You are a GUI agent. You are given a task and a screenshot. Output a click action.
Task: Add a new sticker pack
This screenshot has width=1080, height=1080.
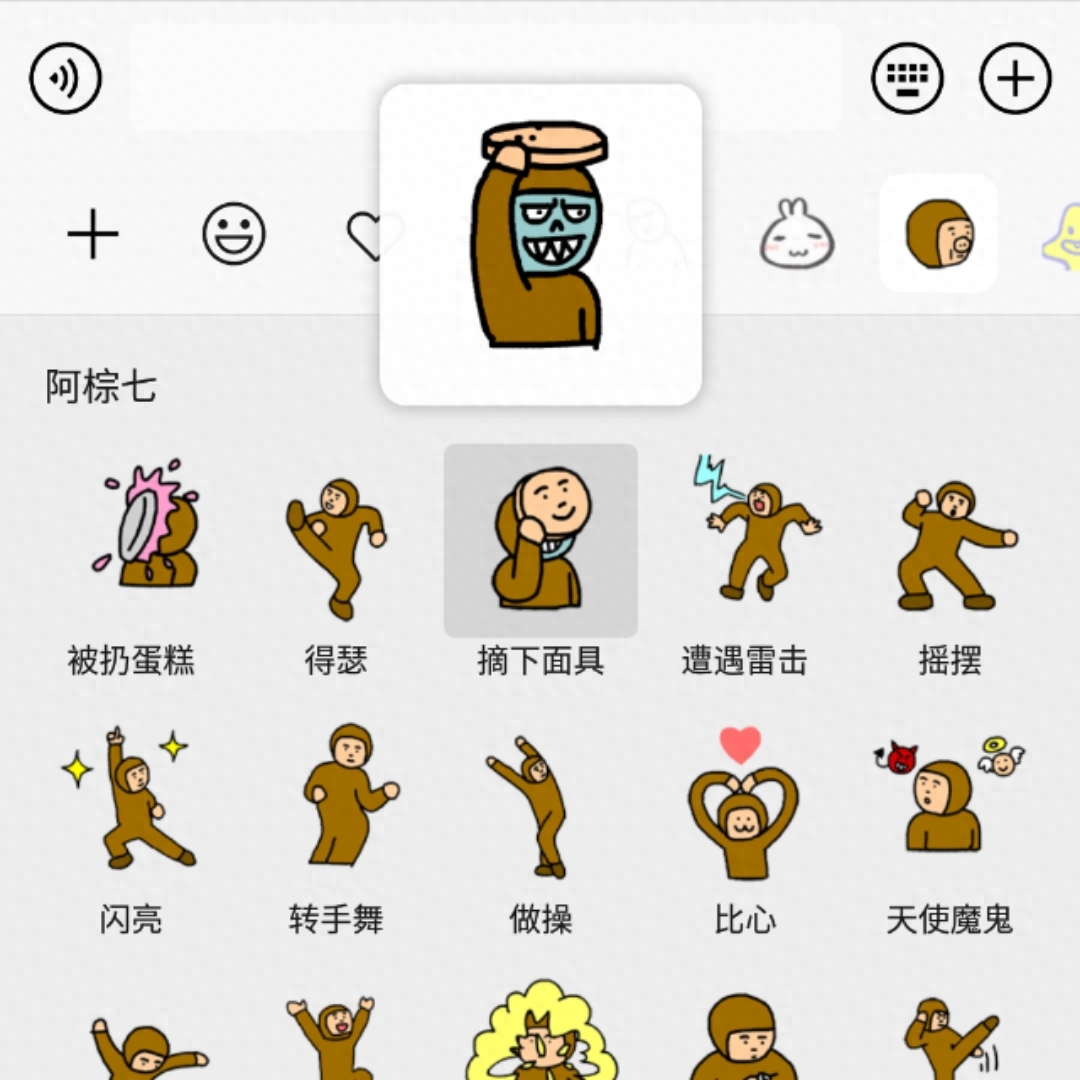click(93, 236)
